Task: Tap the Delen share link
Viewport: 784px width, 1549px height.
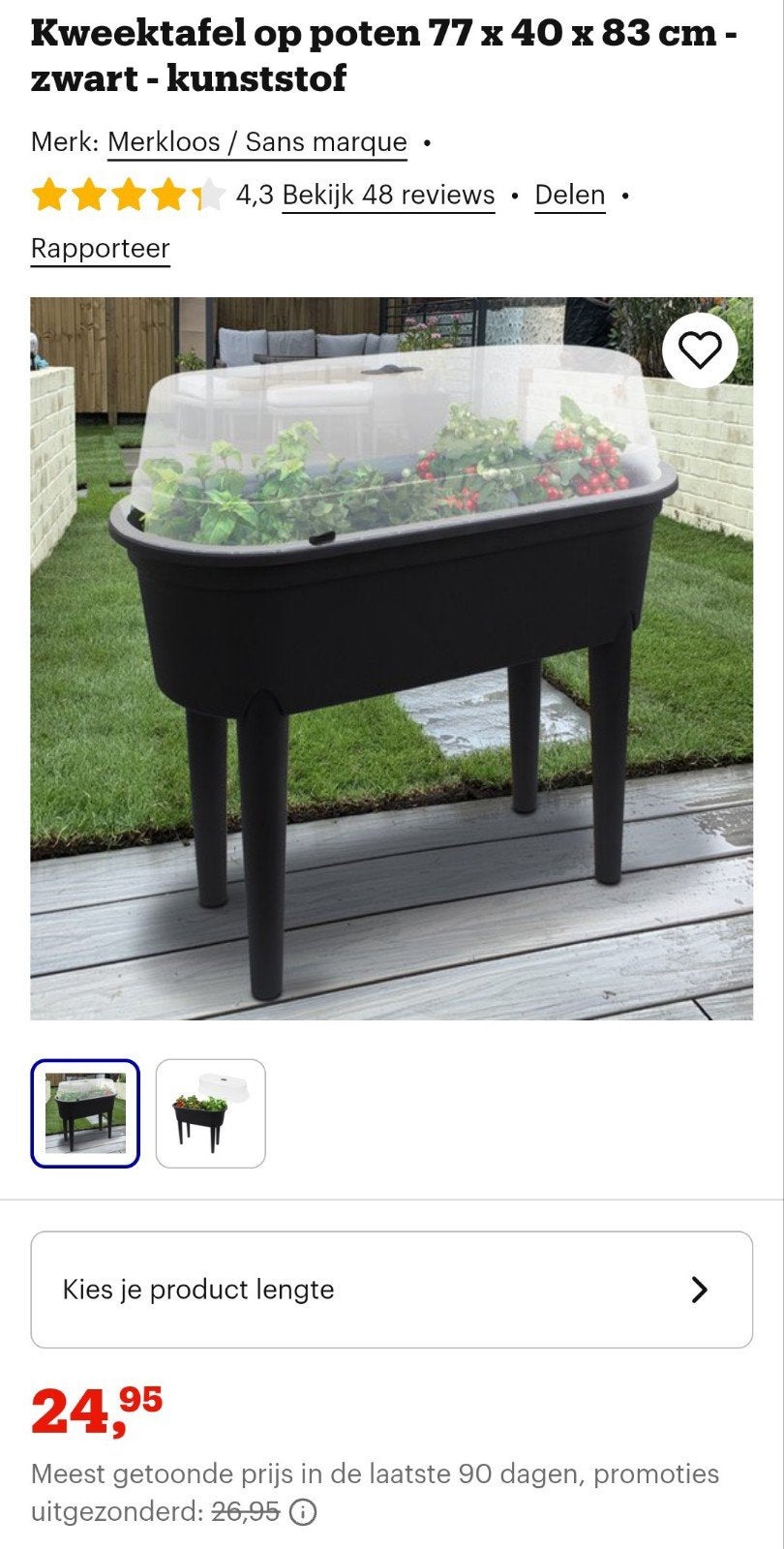Action: point(570,196)
